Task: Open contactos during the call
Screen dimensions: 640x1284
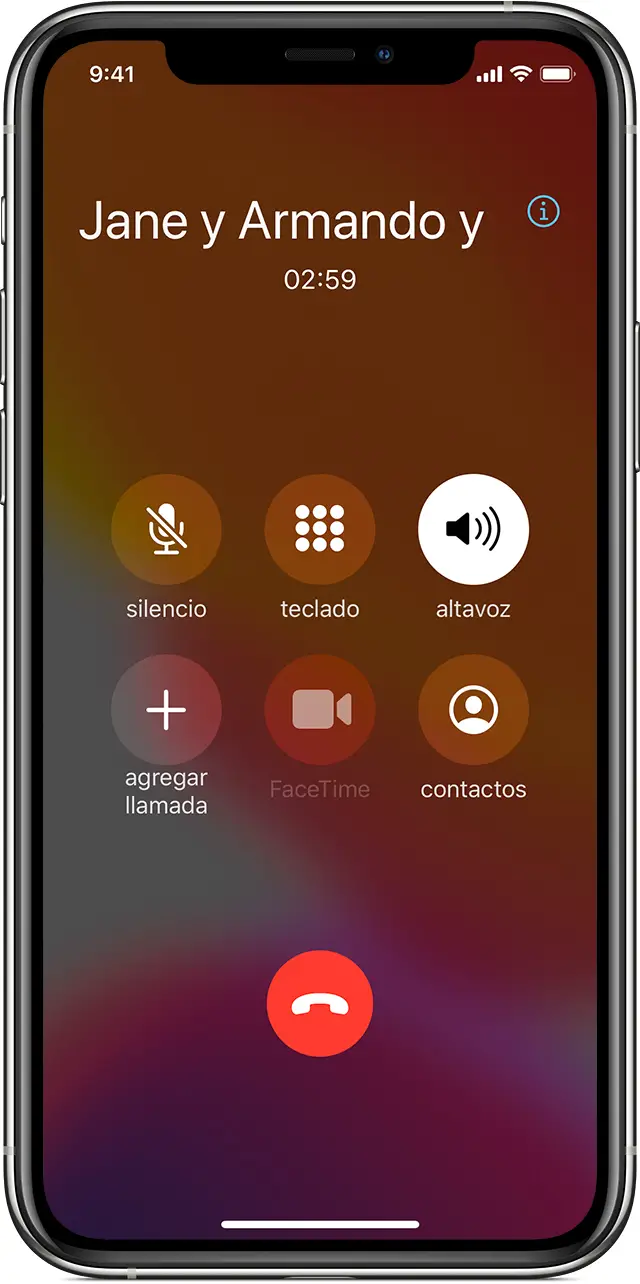Action: click(x=473, y=710)
